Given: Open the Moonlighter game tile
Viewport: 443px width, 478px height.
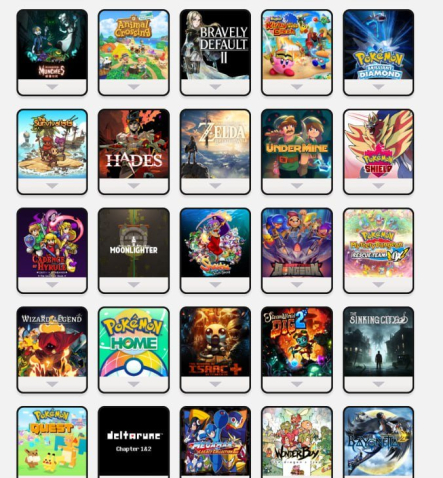Looking at the screenshot, I should [x=134, y=243].
